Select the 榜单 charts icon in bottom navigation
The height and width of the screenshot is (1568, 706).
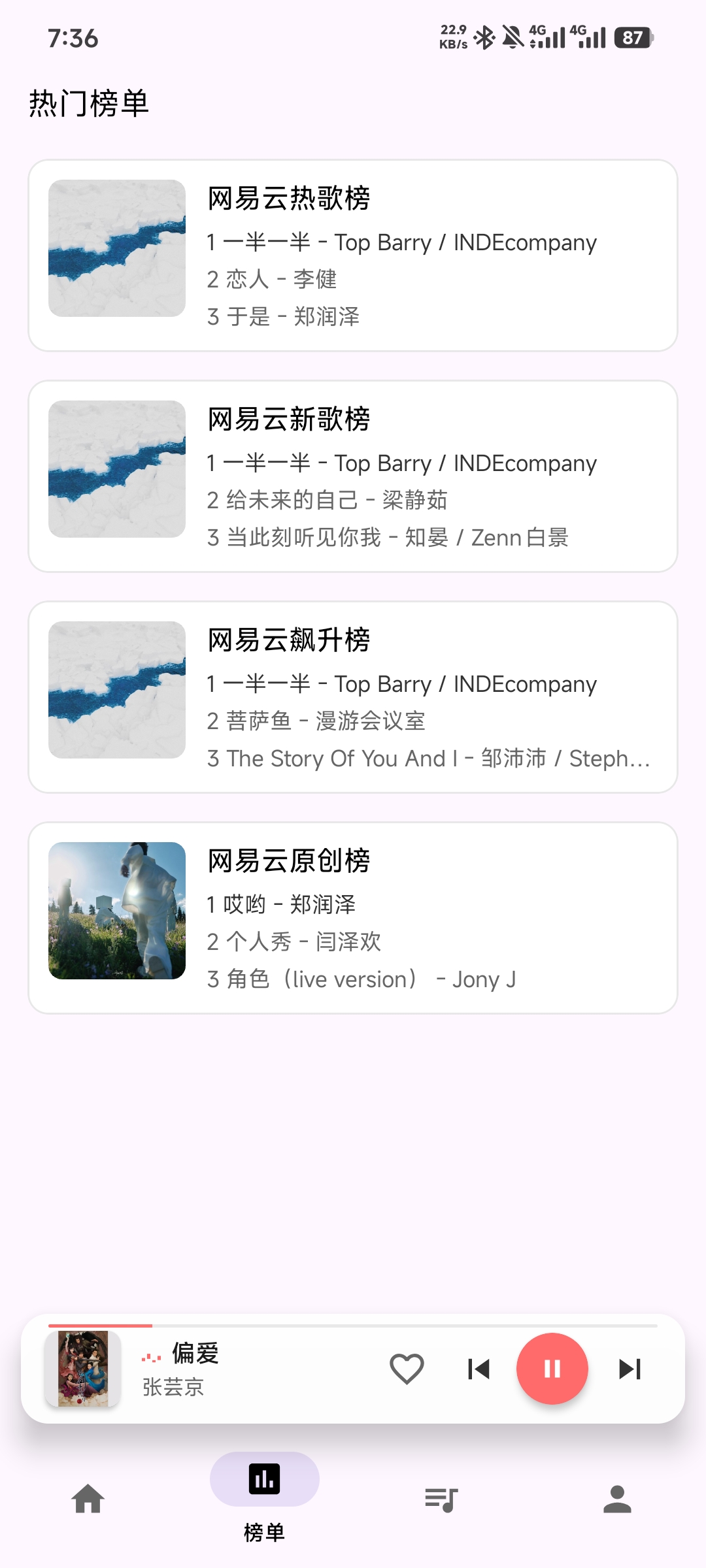[265, 1481]
